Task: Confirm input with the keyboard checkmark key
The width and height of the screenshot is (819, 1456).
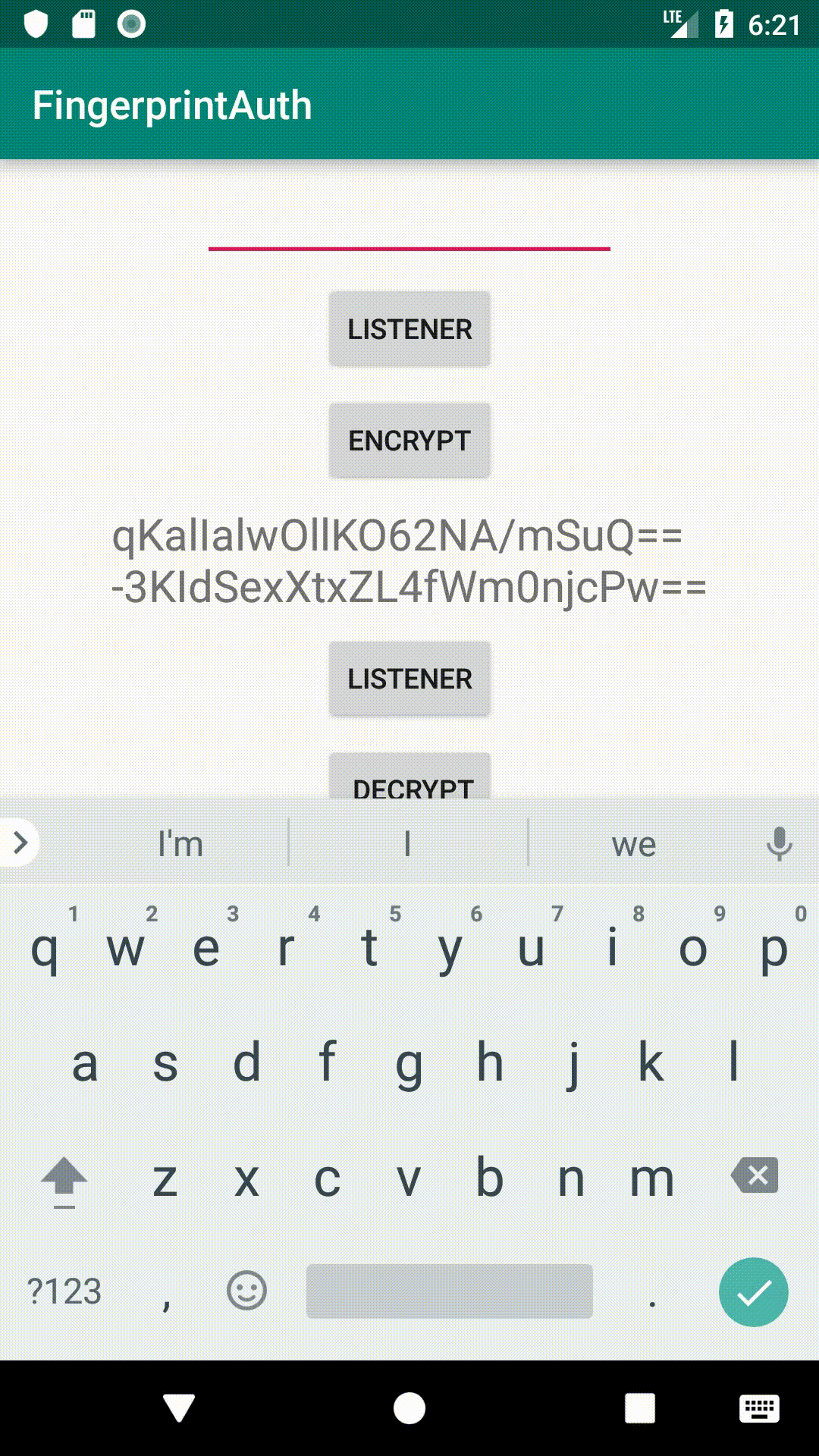Action: (753, 1292)
